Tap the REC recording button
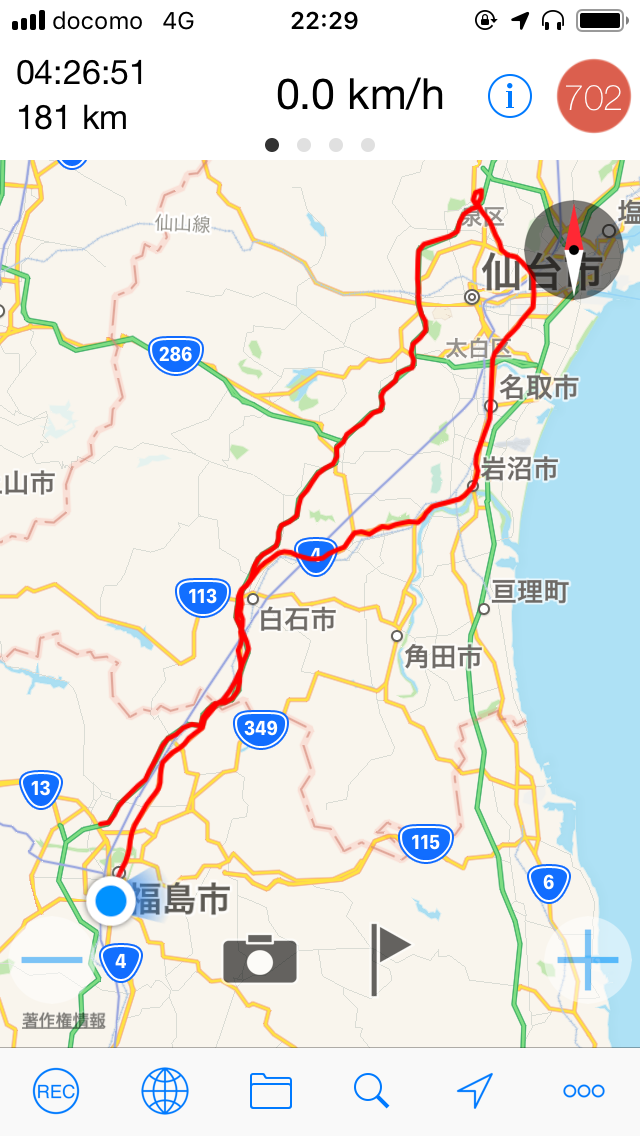The height and width of the screenshot is (1136, 640). [x=55, y=1090]
